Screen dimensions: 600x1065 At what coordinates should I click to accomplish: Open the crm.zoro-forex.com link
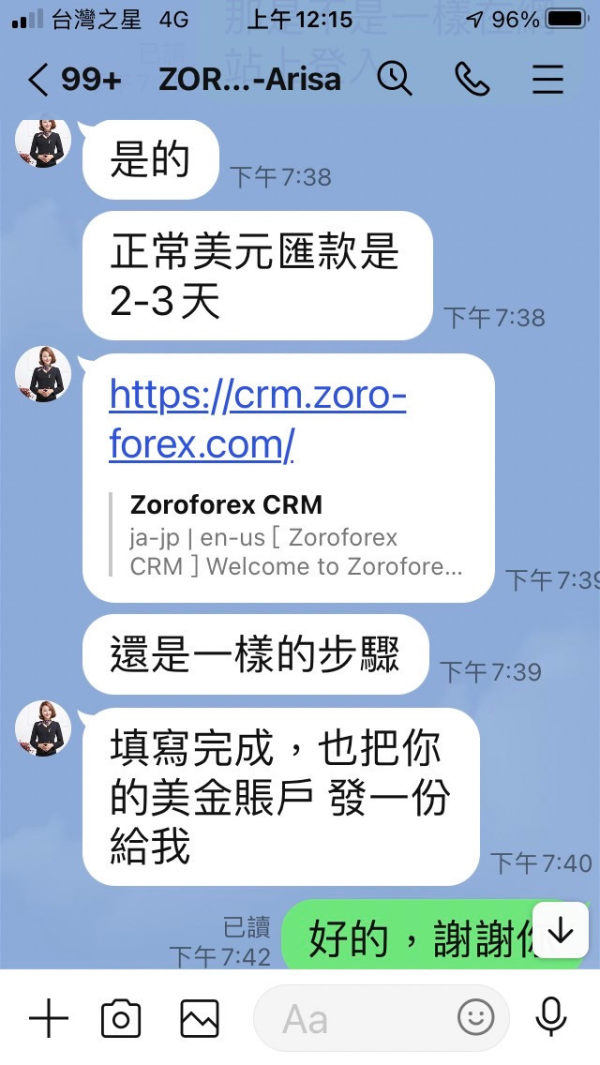[258, 419]
